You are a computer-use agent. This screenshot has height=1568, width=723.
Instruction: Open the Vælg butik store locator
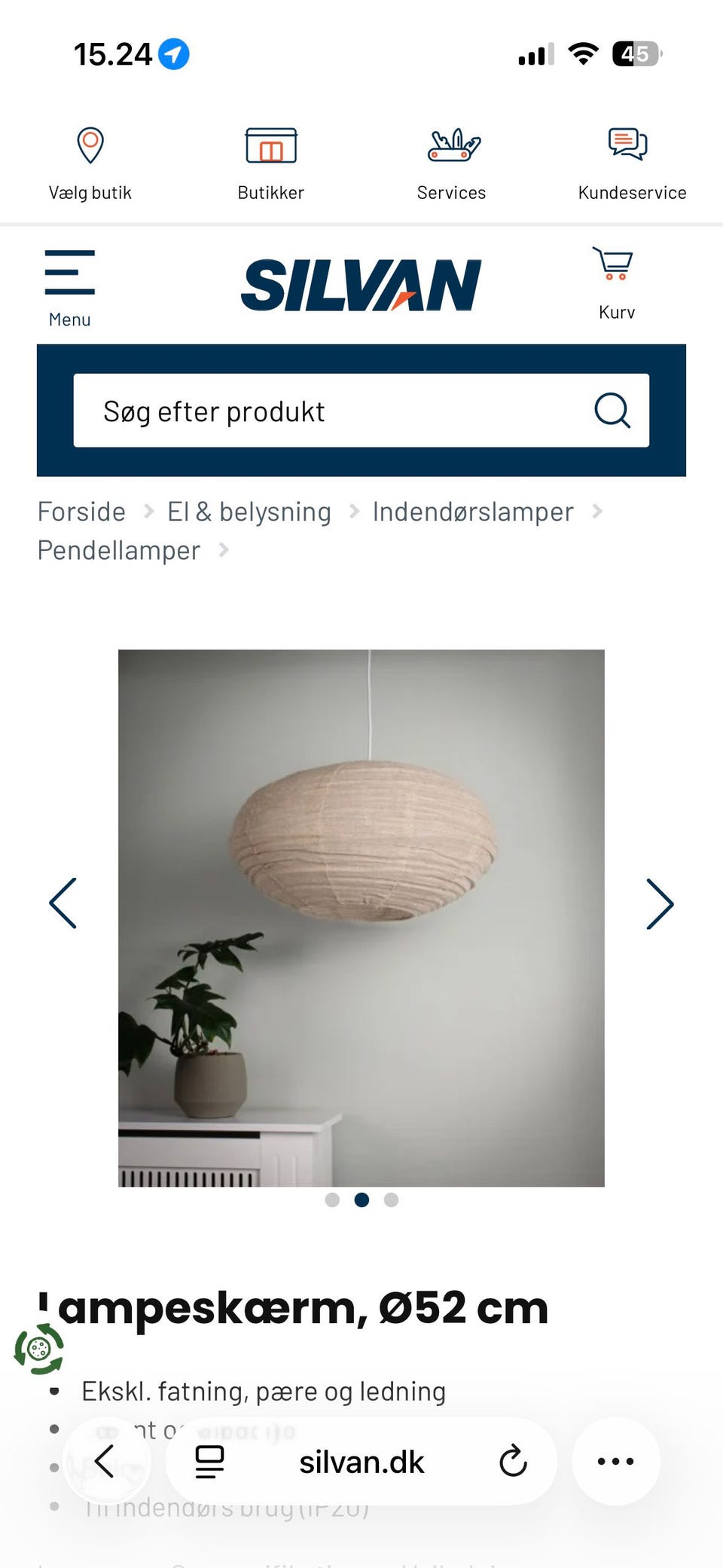pyautogui.click(x=90, y=160)
